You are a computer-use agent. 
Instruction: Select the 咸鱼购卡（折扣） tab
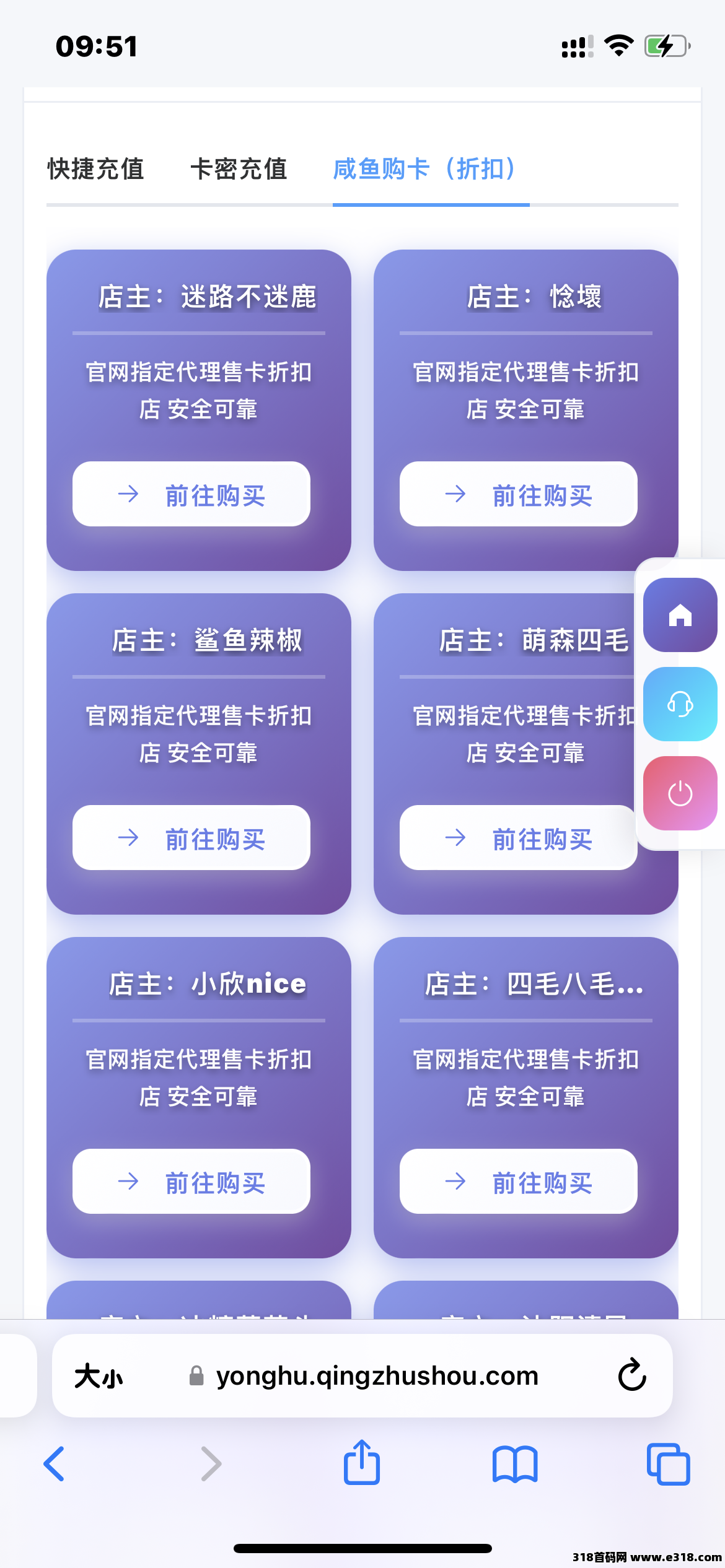423,169
